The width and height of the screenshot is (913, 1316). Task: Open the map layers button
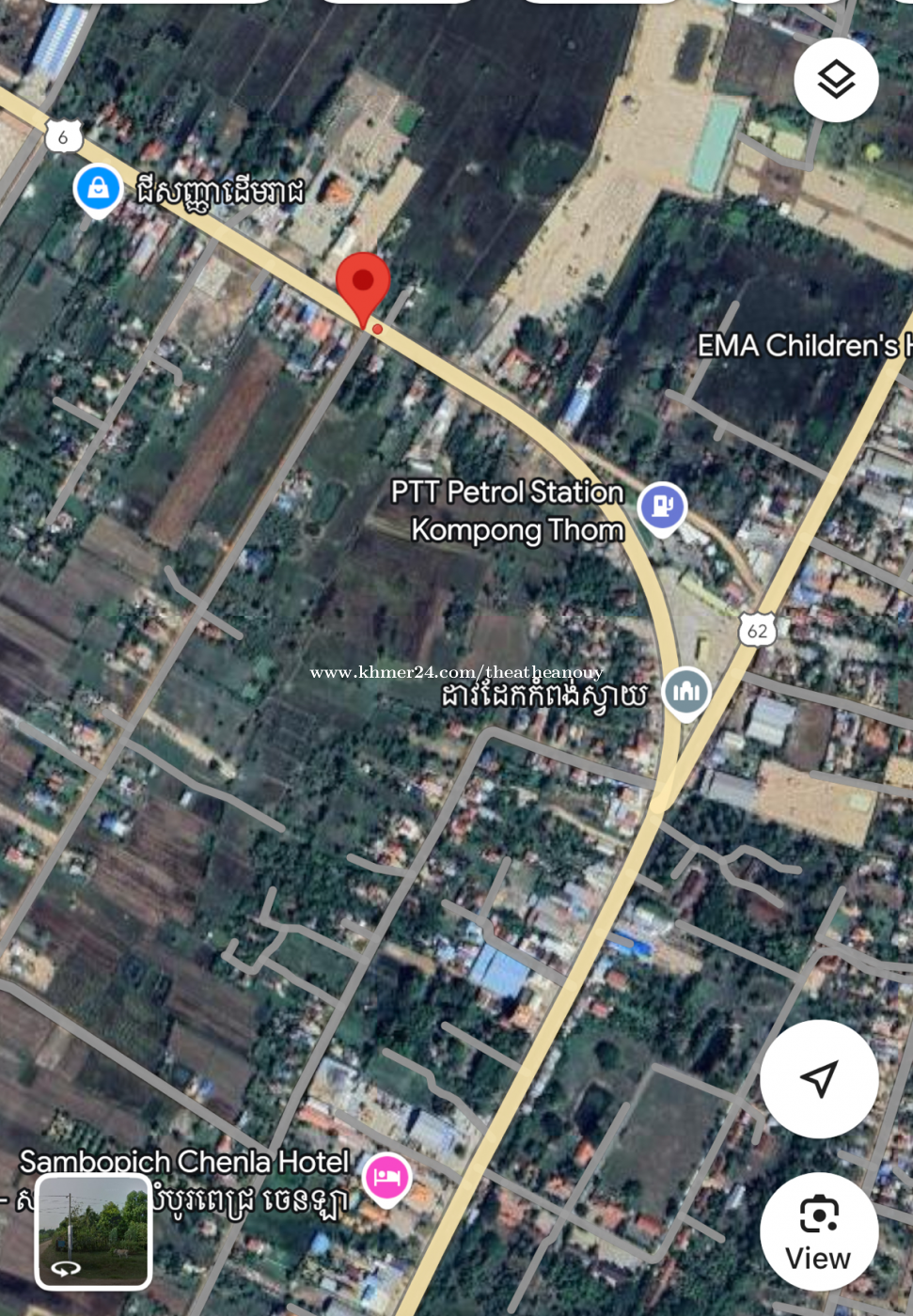click(836, 80)
